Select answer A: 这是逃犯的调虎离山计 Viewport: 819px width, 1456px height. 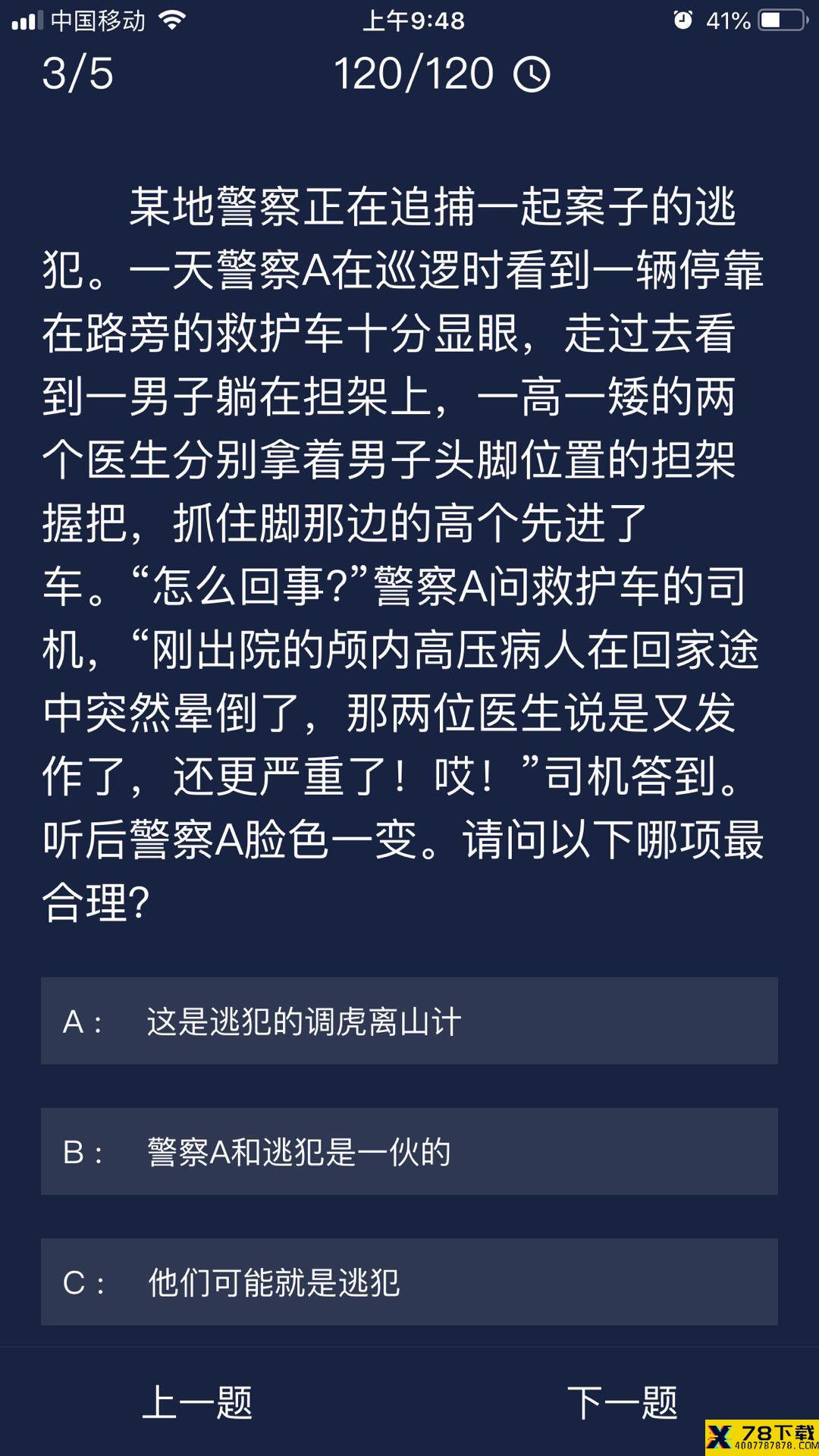pyautogui.click(x=409, y=1021)
